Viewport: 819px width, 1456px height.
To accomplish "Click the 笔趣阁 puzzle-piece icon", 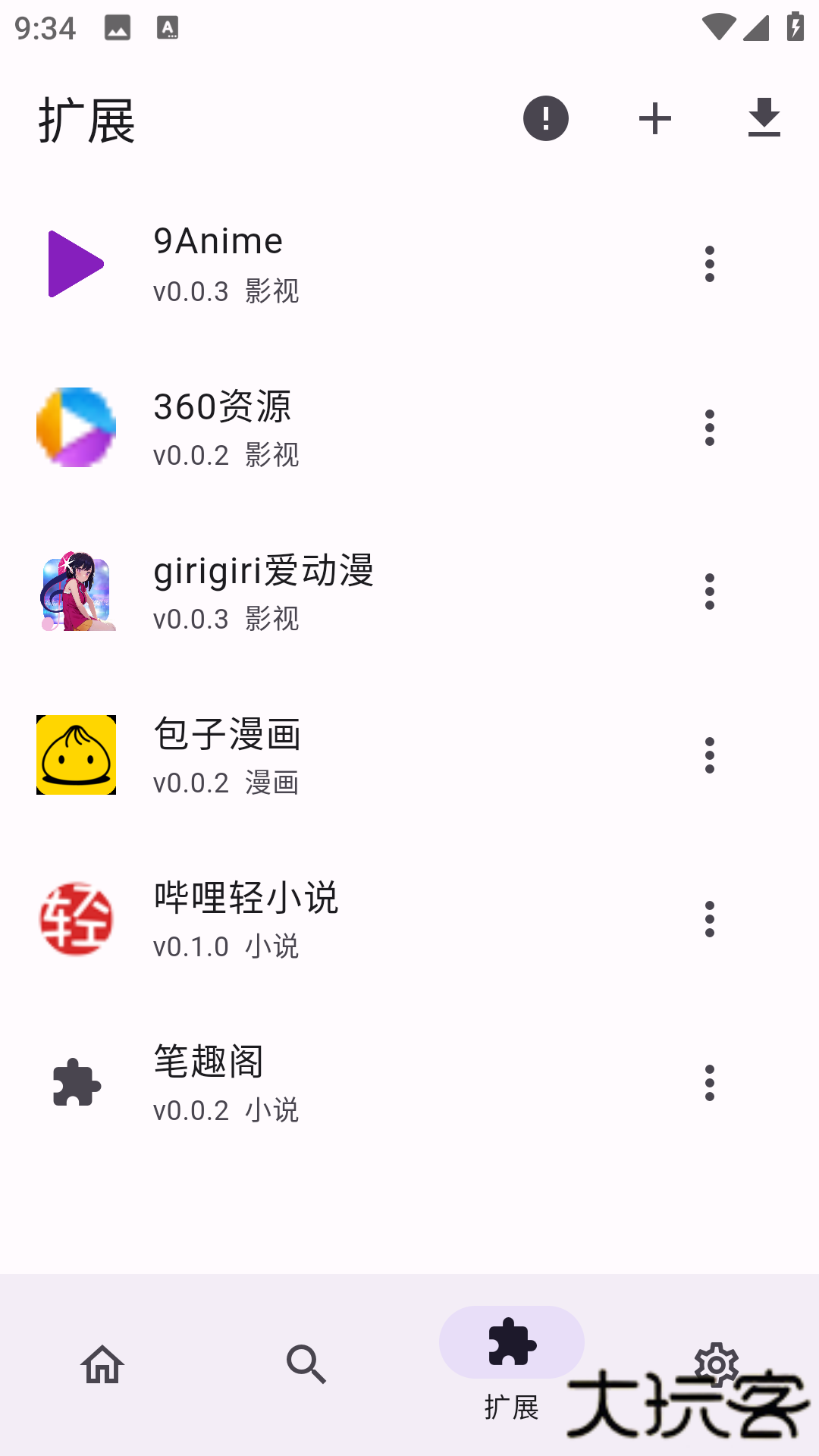I will (x=76, y=1083).
